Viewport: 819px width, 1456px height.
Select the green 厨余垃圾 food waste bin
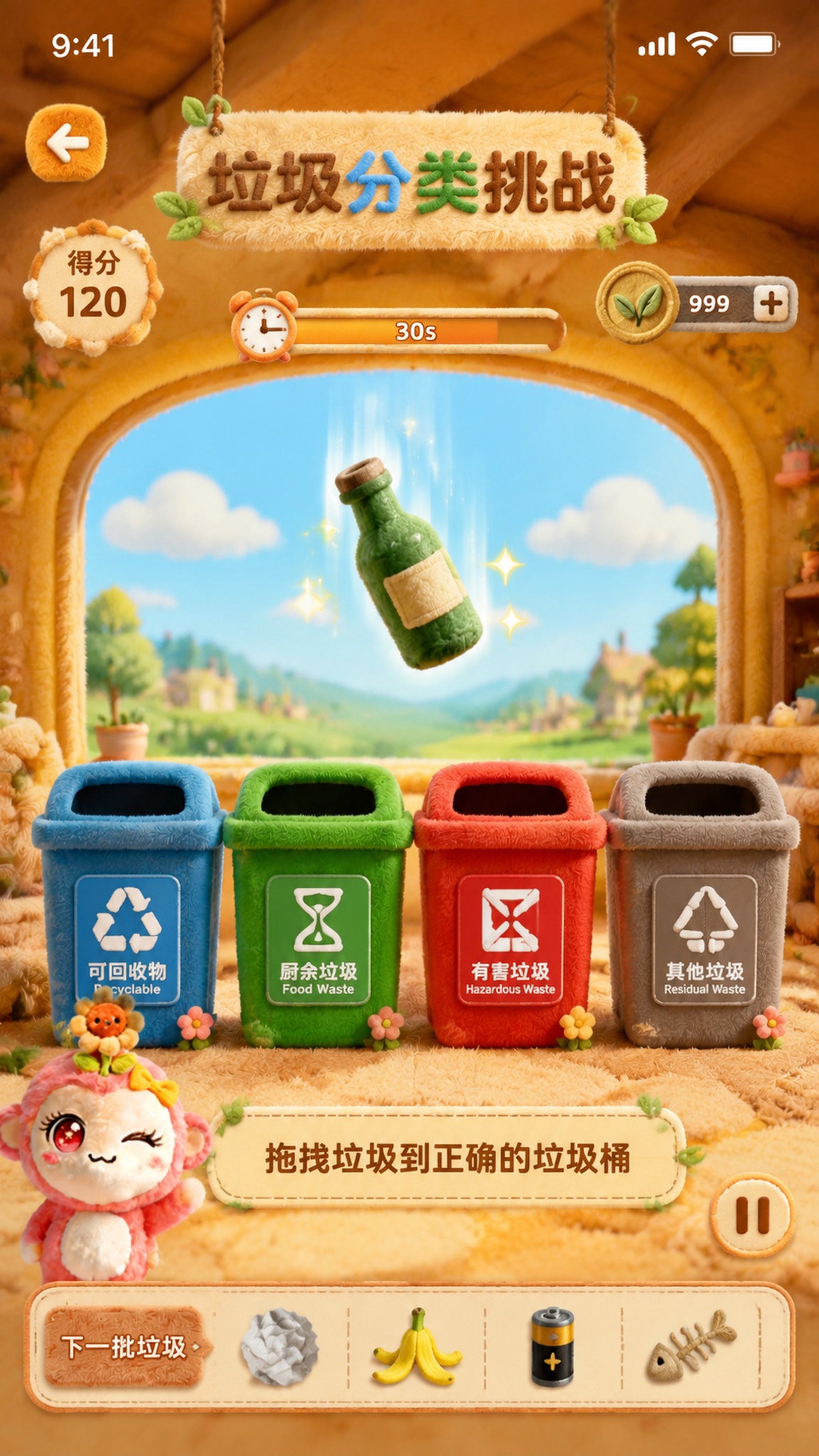click(318, 904)
